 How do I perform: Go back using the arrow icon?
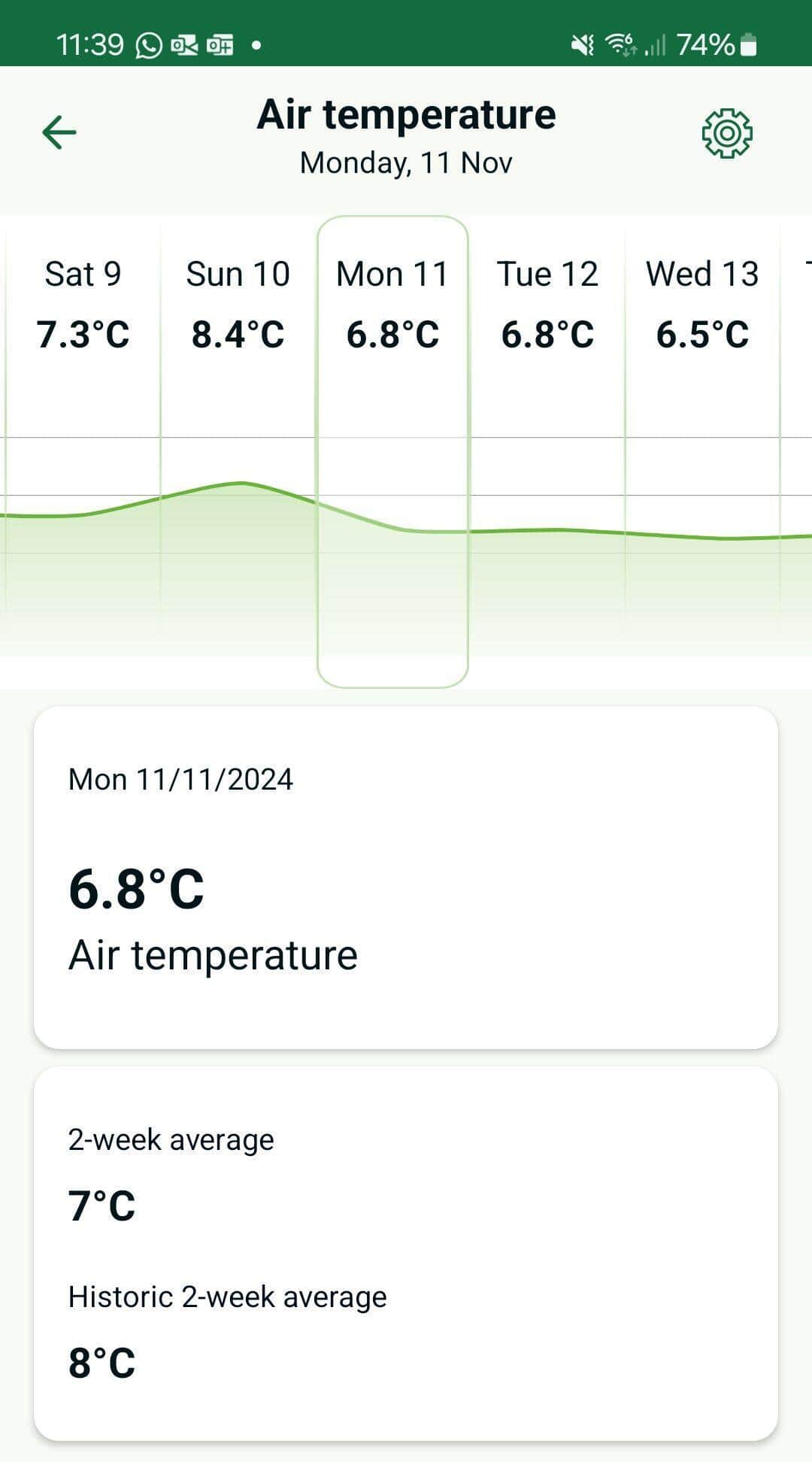(x=59, y=133)
